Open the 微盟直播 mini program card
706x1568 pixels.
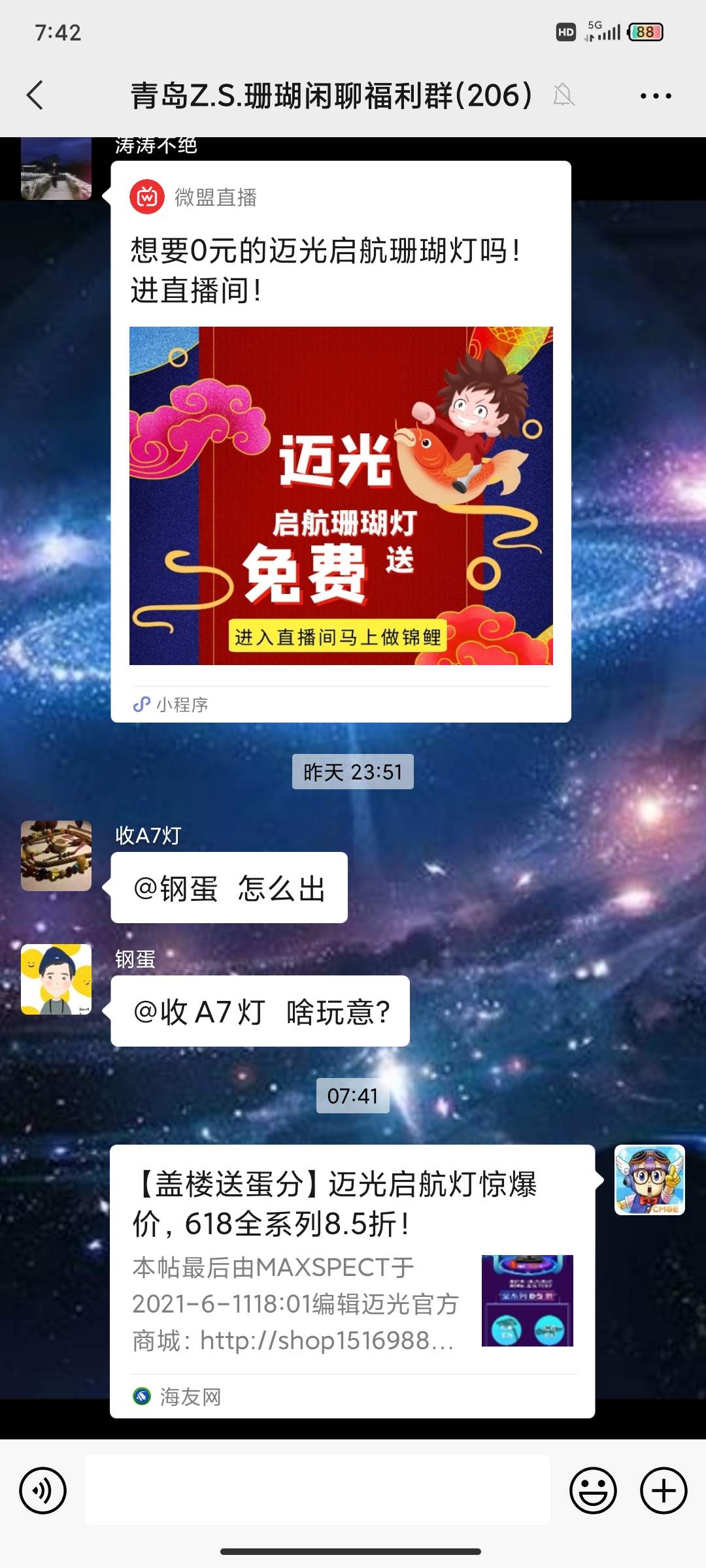tap(341, 442)
